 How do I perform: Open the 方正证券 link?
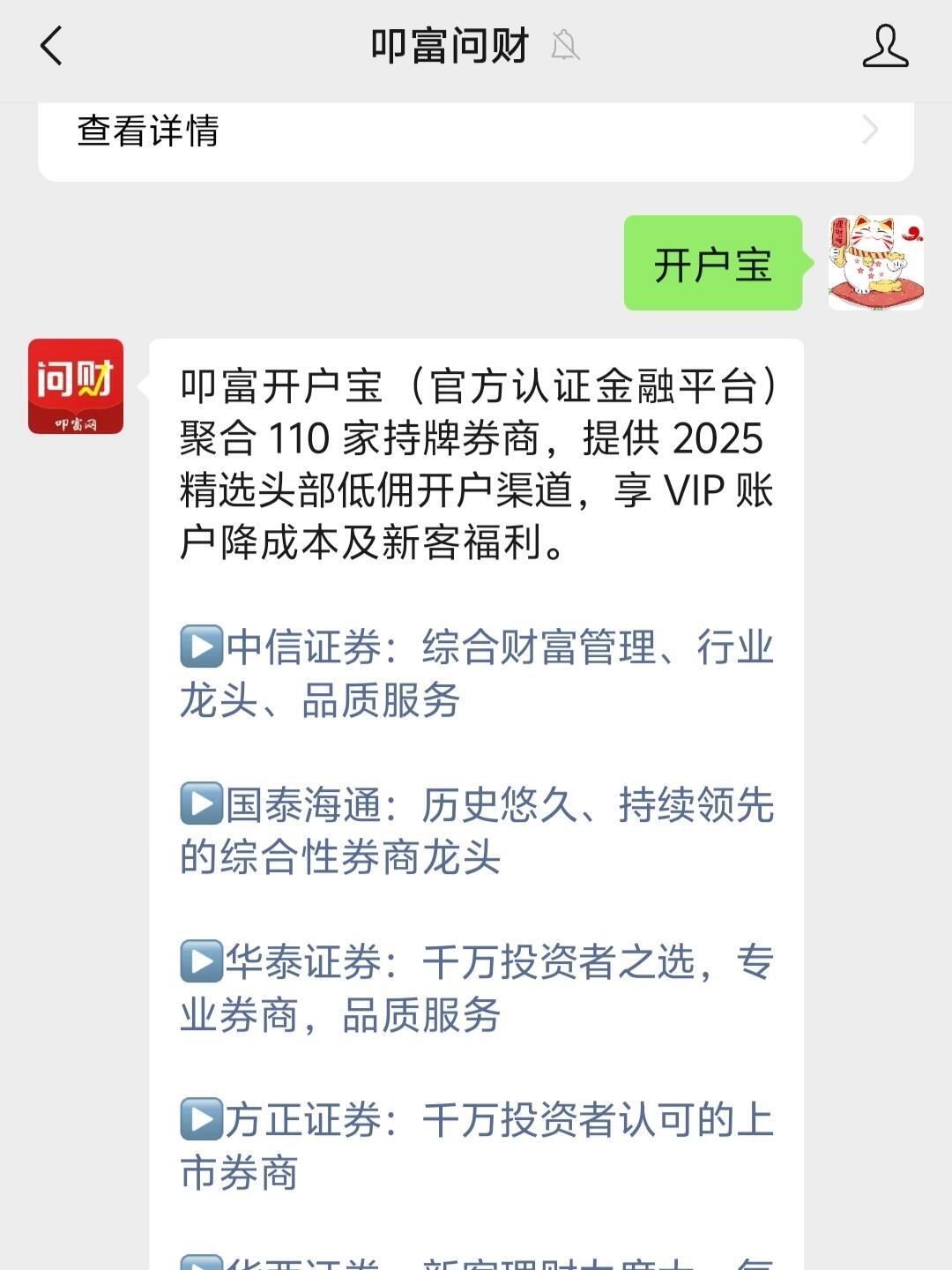(476, 1145)
